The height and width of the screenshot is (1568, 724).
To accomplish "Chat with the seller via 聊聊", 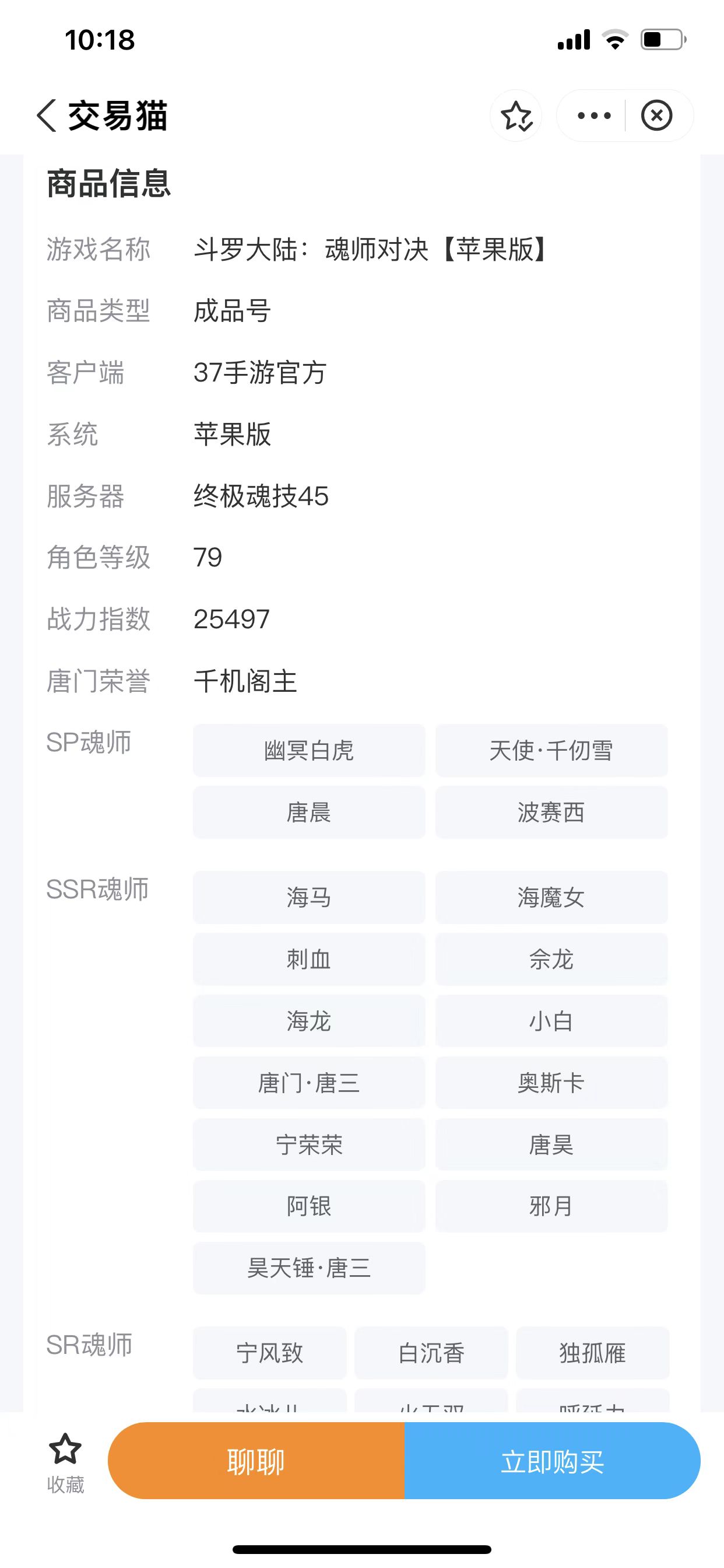I will pyautogui.click(x=256, y=1461).
